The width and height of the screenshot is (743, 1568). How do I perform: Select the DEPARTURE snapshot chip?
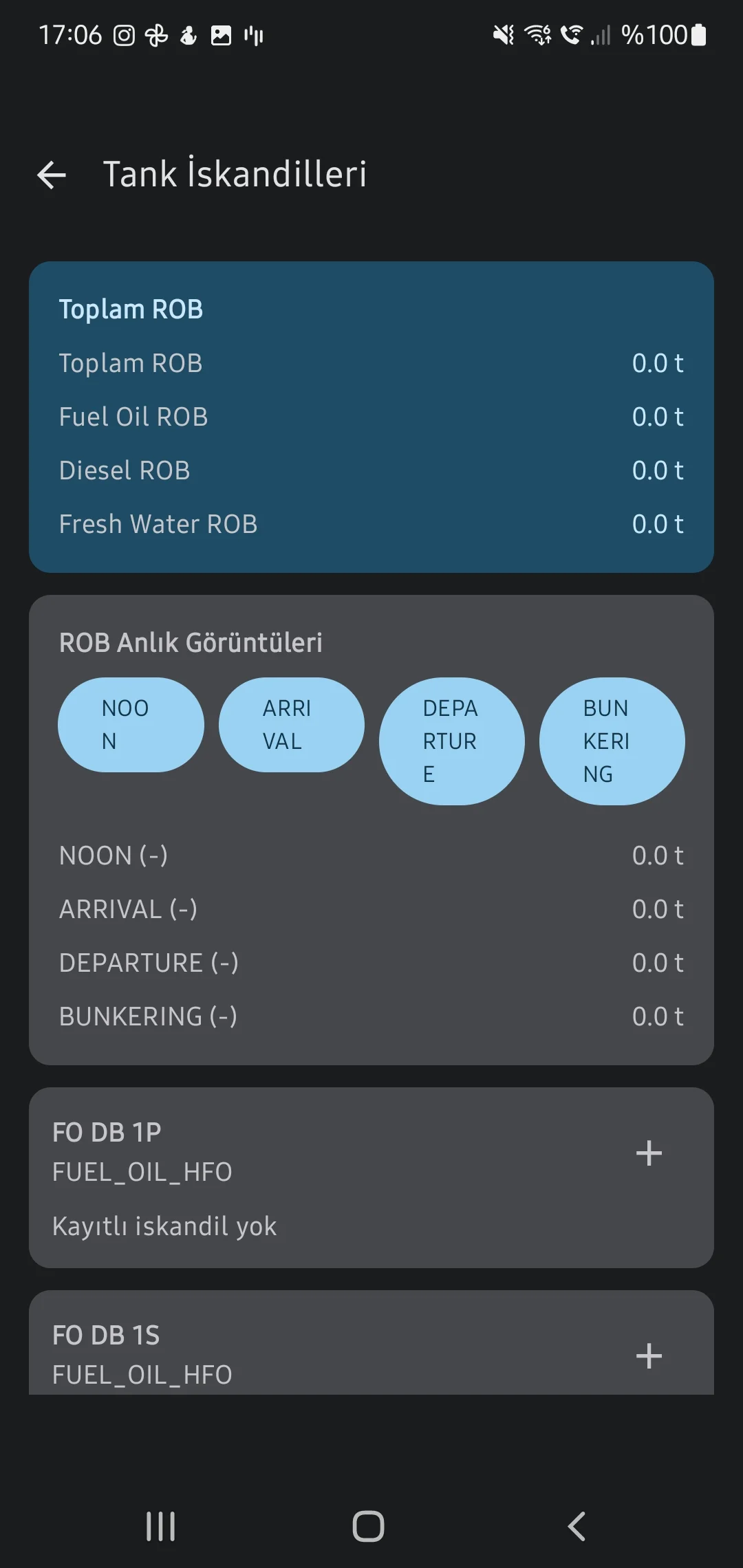pos(451,740)
